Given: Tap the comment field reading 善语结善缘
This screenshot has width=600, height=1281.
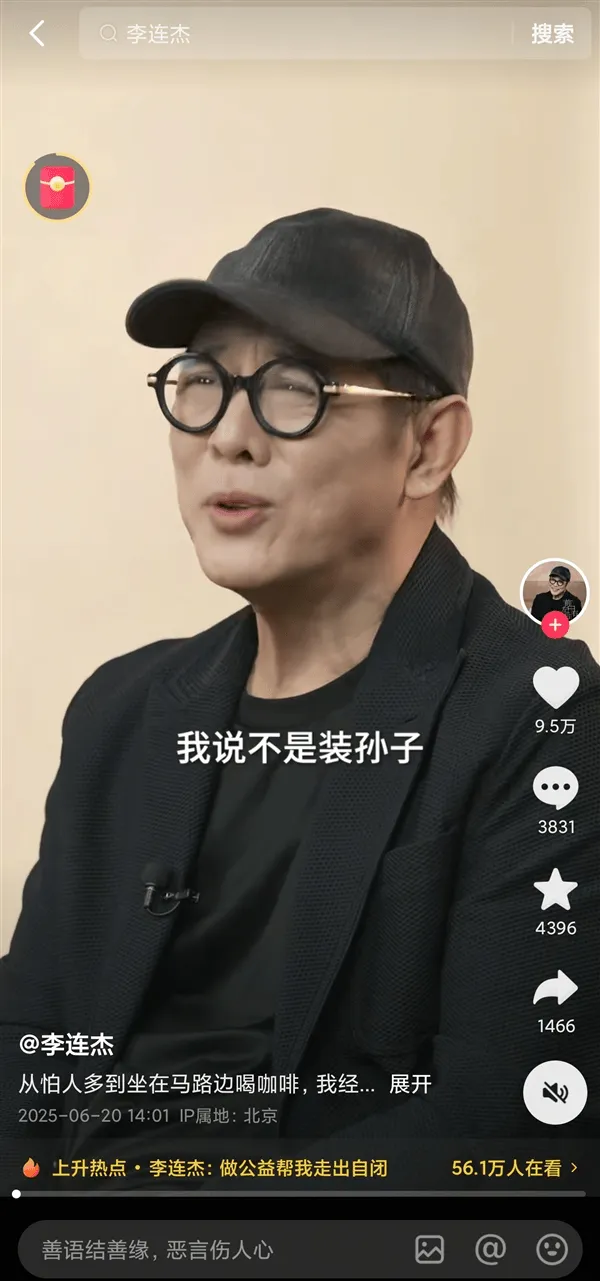Looking at the screenshot, I should click(200, 1249).
